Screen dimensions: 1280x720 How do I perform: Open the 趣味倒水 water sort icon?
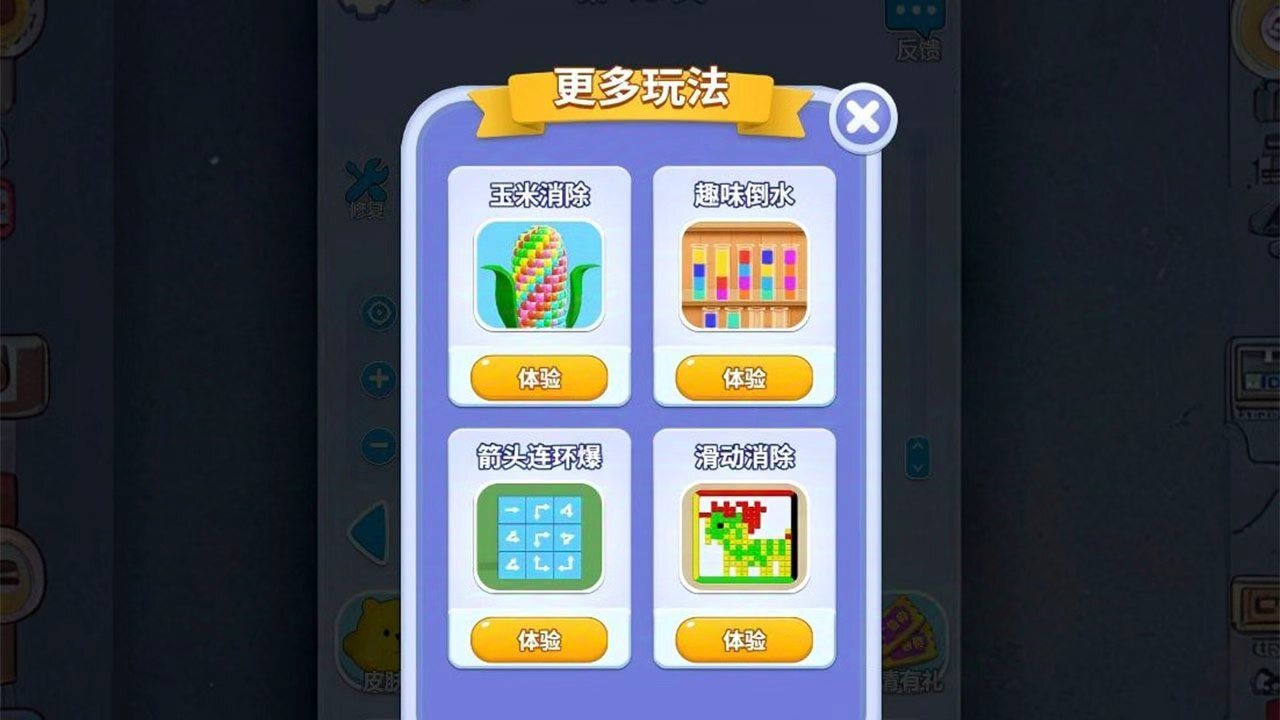pyautogui.click(x=744, y=275)
